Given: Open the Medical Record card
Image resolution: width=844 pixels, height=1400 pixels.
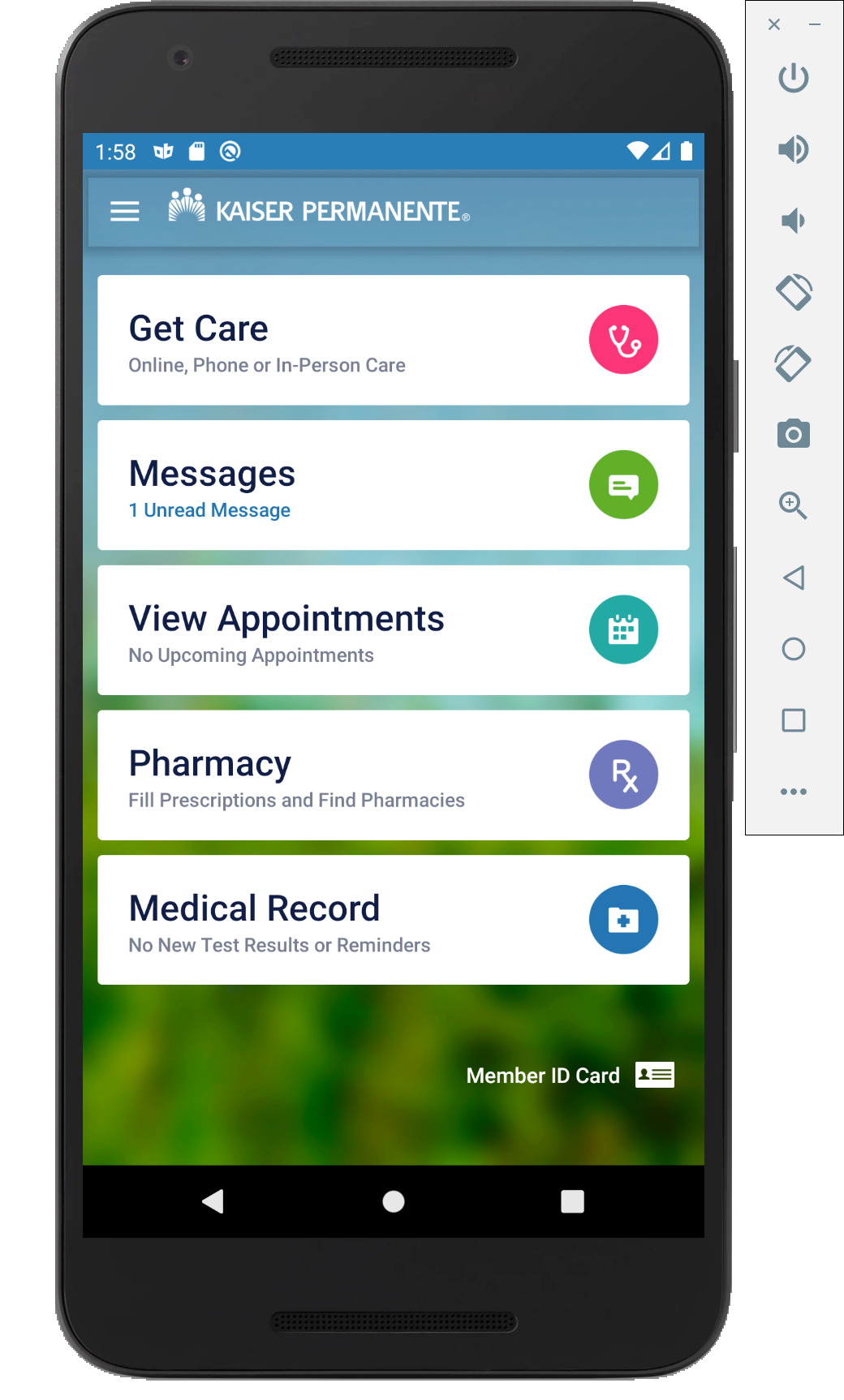Looking at the screenshot, I should [x=394, y=920].
